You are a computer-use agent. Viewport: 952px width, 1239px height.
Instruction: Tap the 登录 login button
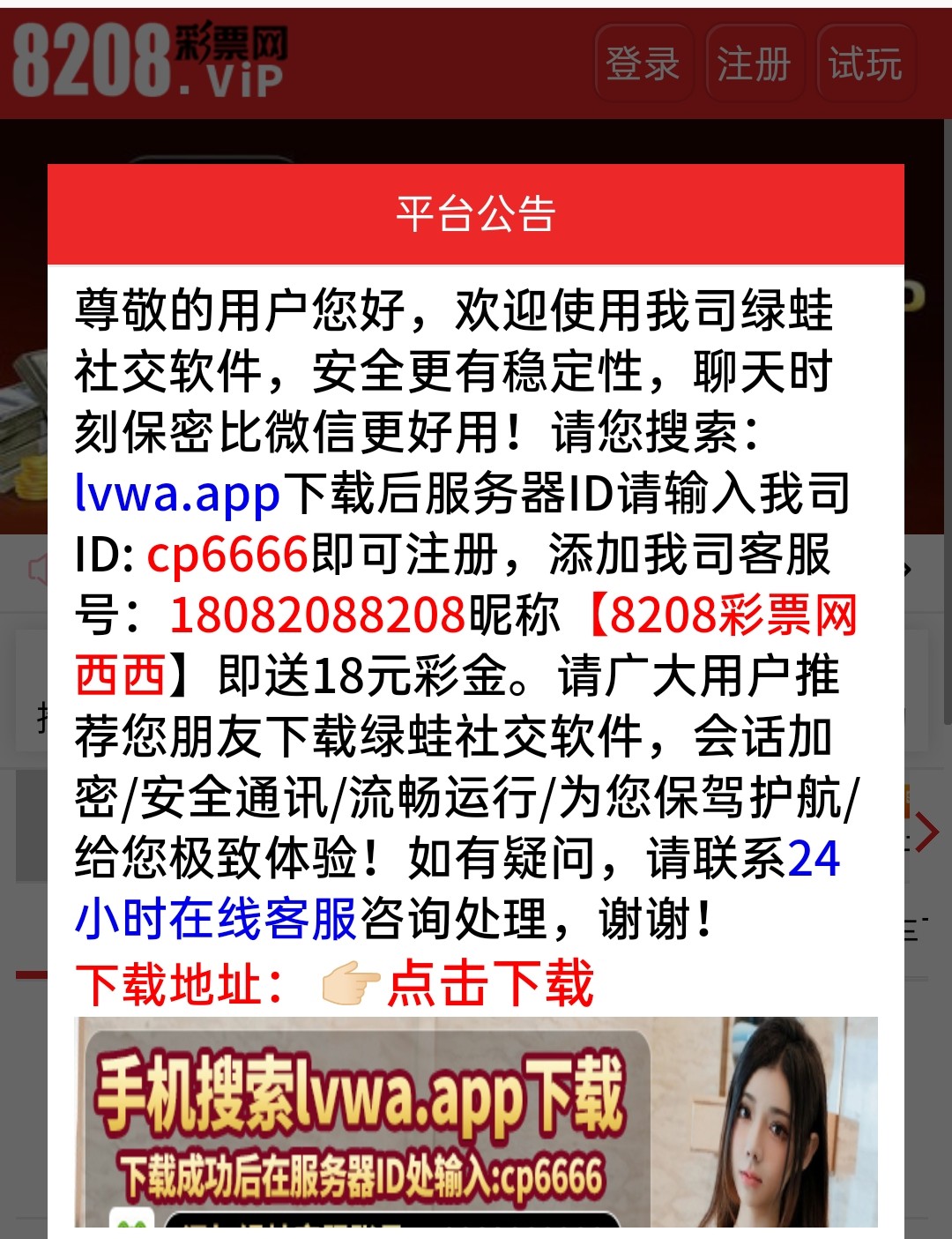tap(643, 63)
